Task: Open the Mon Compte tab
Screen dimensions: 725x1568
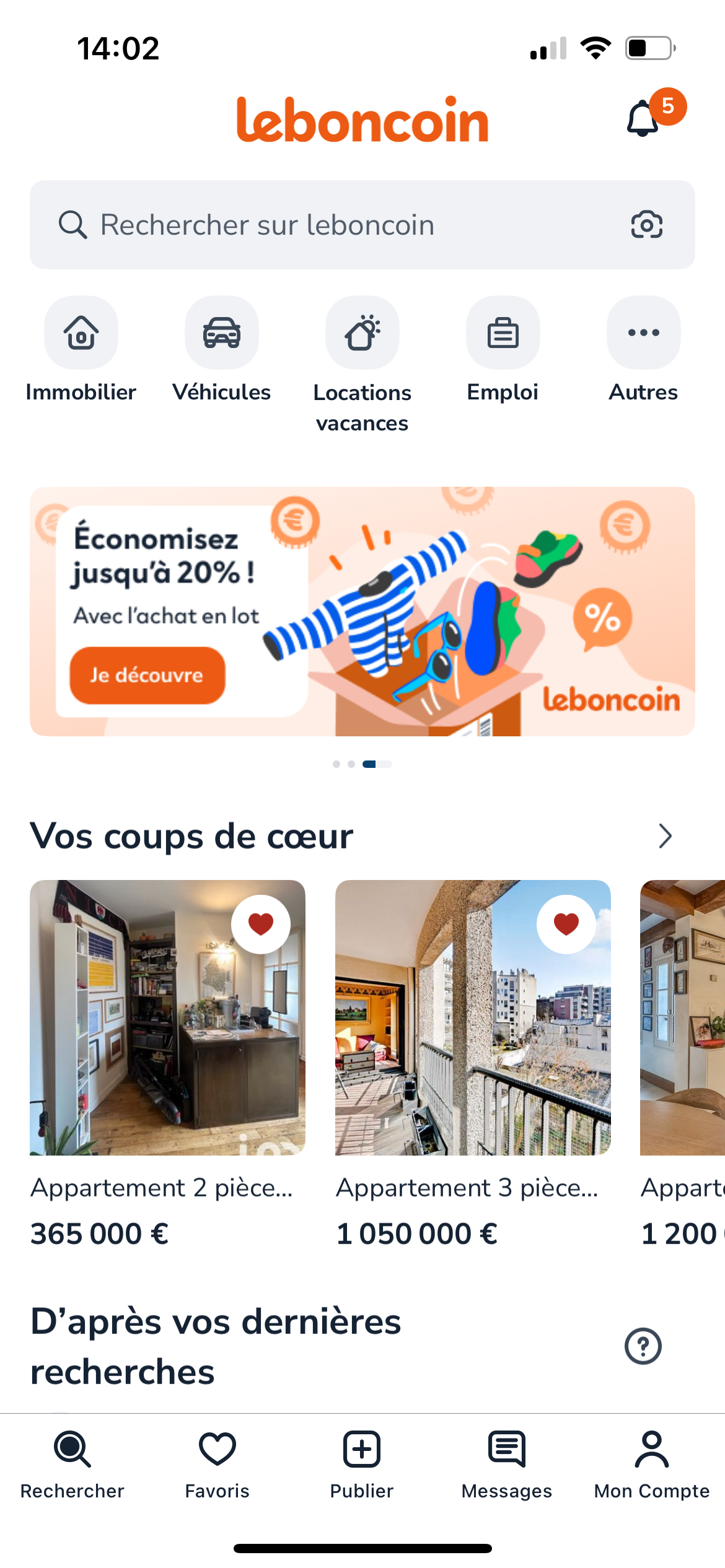Action: click(x=652, y=1465)
